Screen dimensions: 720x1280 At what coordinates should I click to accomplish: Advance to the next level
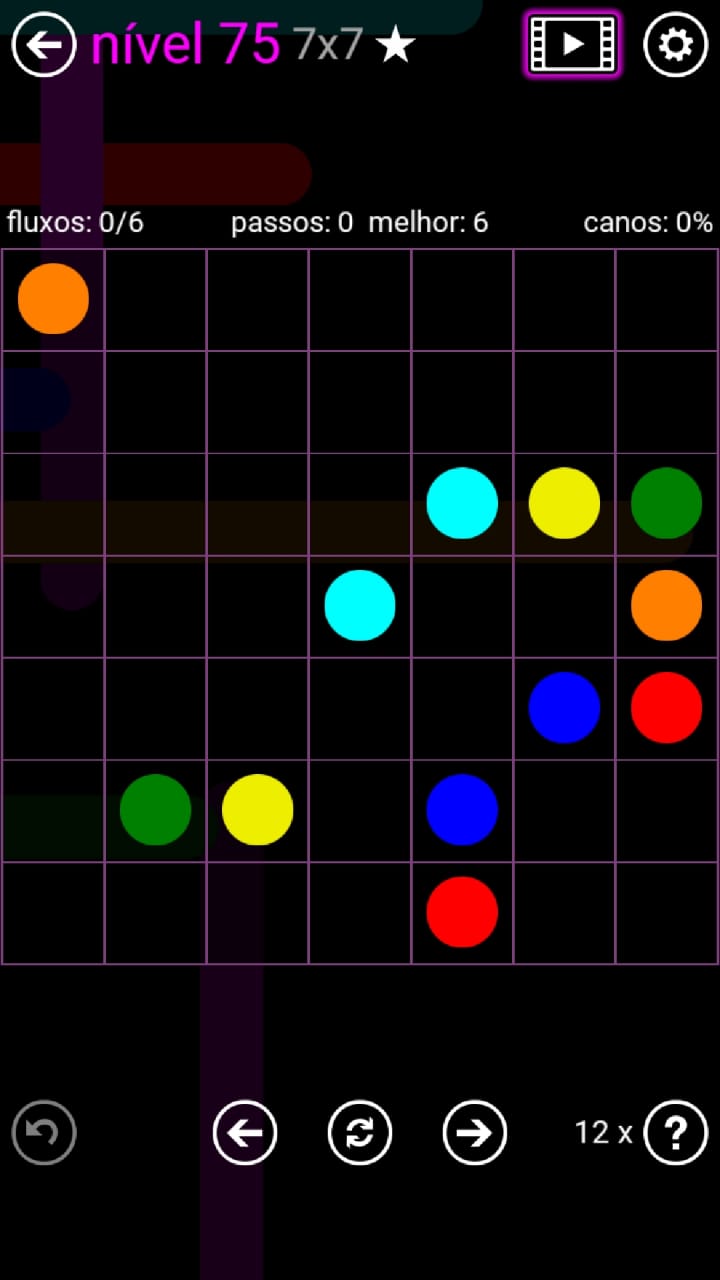tap(475, 1133)
